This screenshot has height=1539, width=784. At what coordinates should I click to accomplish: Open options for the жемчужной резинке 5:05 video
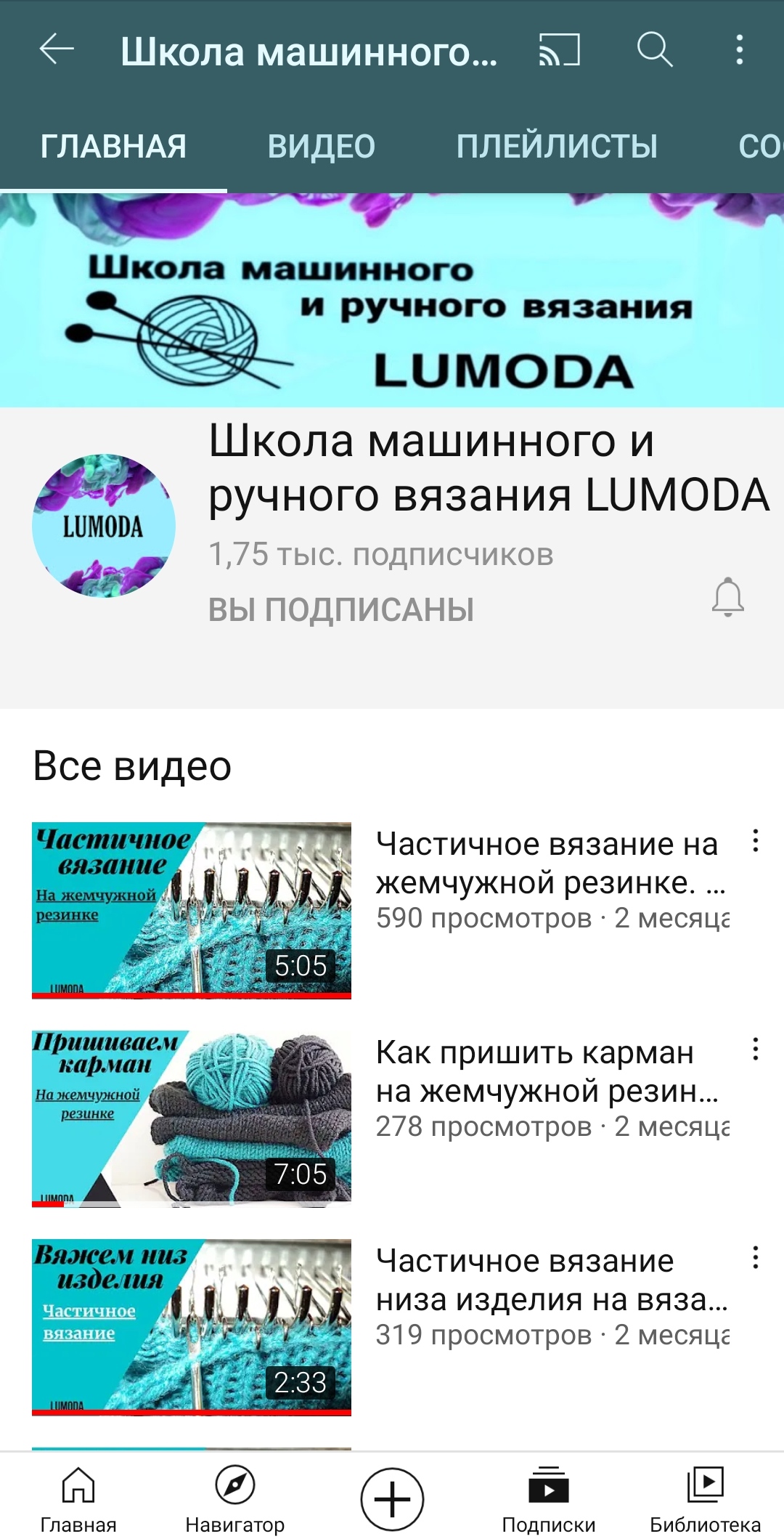pyautogui.click(x=756, y=841)
